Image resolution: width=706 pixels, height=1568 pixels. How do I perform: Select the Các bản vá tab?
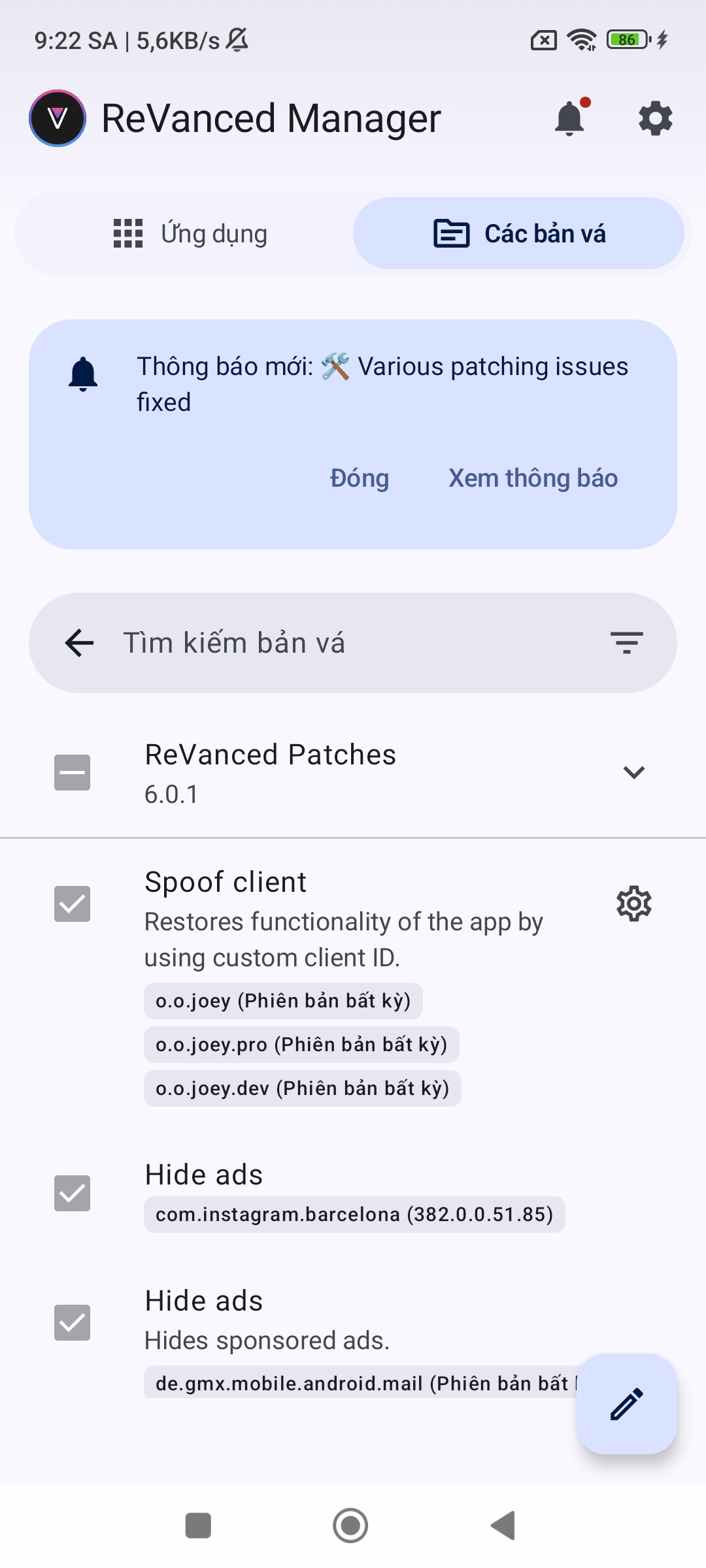[x=519, y=234]
